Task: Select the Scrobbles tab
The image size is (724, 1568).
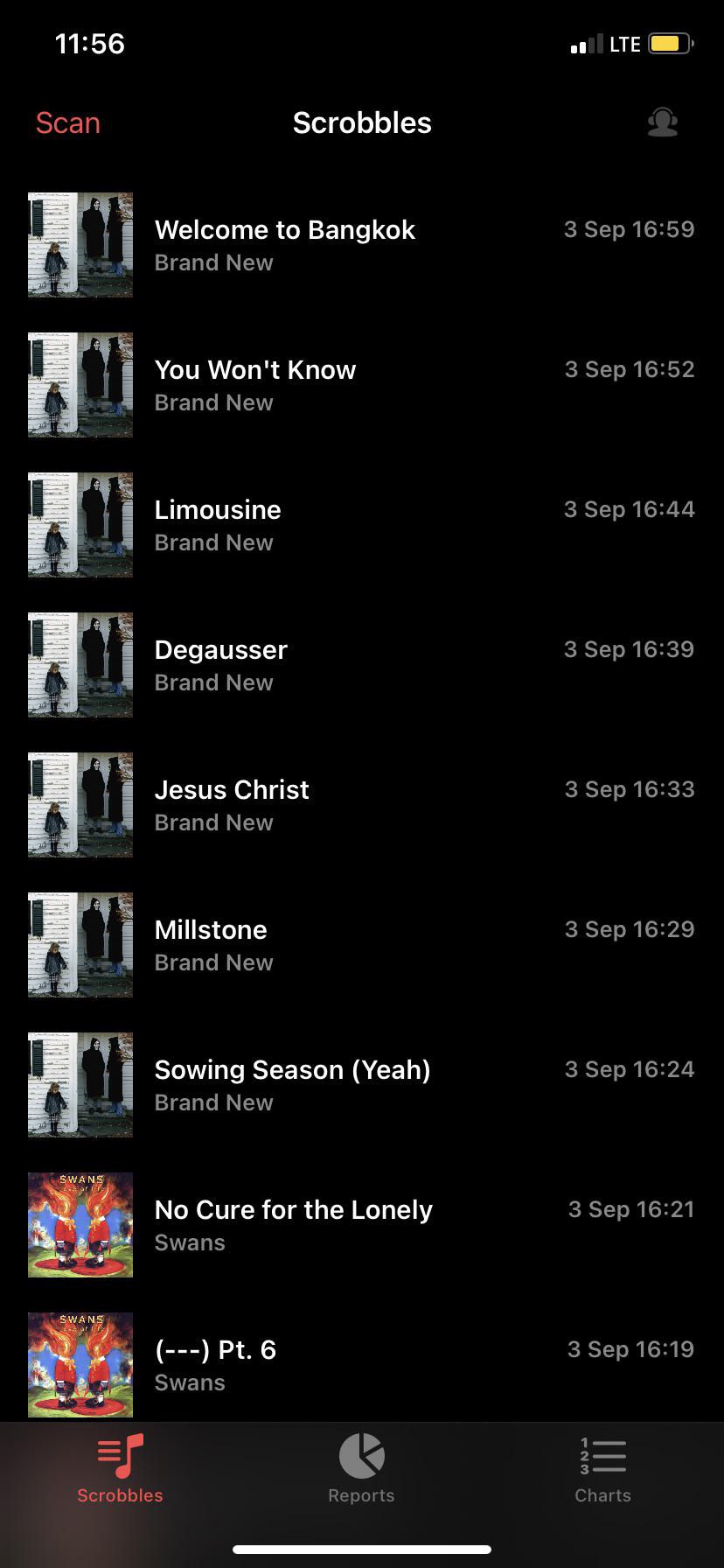Action: tap(120, 1469)
